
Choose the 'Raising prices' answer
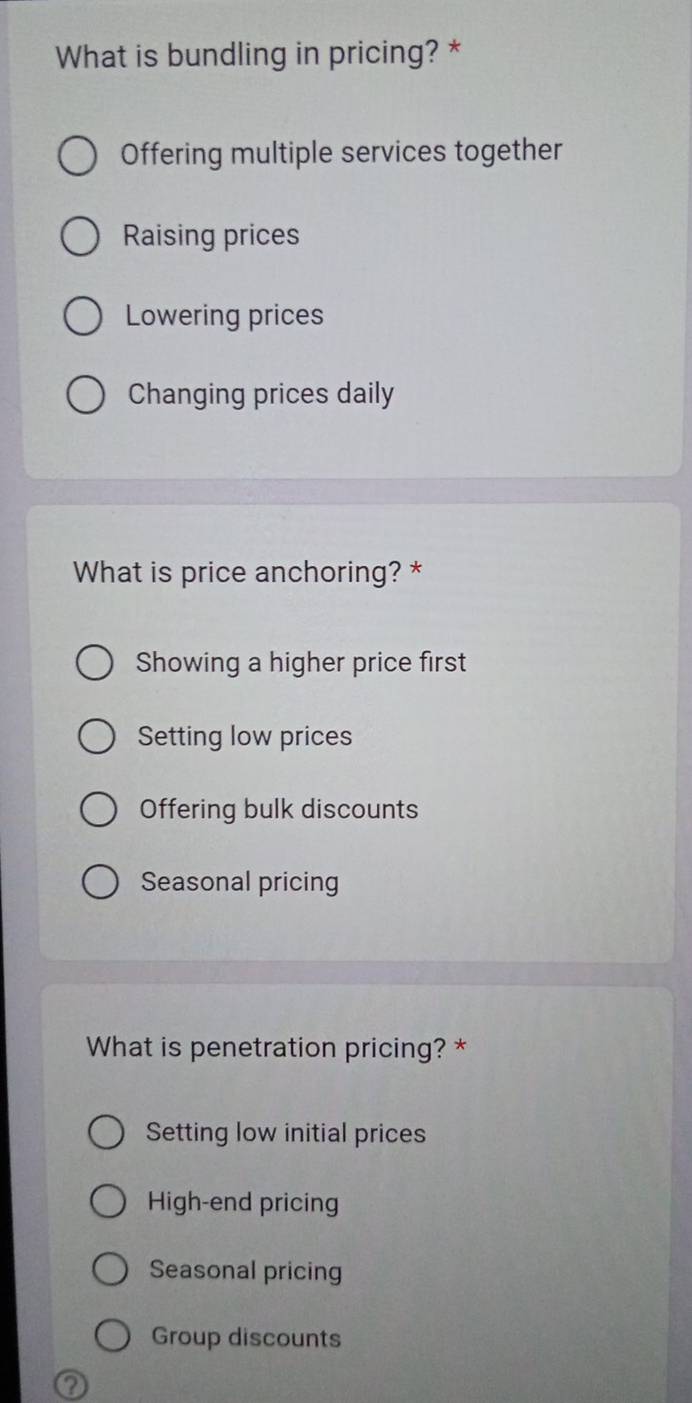(80, 239)
